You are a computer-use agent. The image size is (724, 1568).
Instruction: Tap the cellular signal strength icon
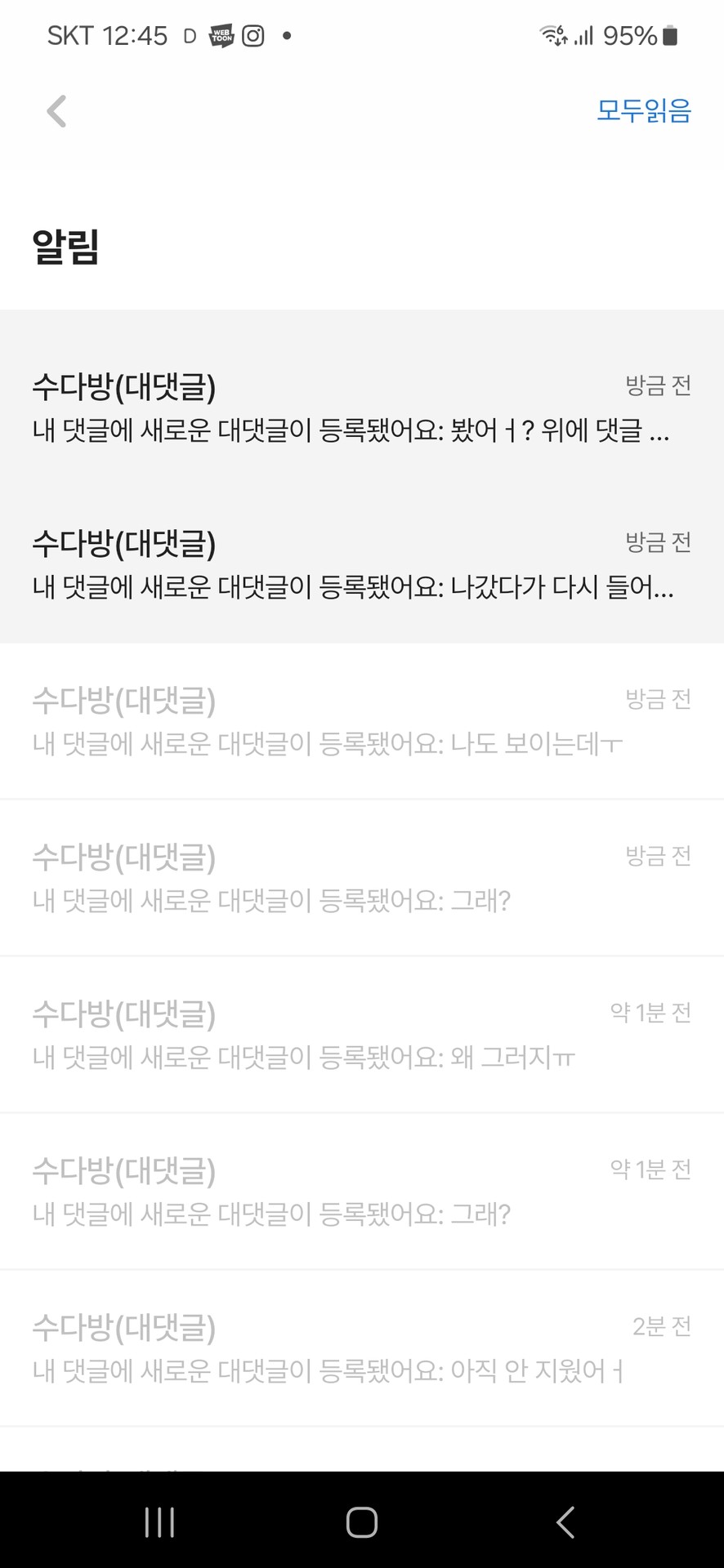click(x=584, y=35)
